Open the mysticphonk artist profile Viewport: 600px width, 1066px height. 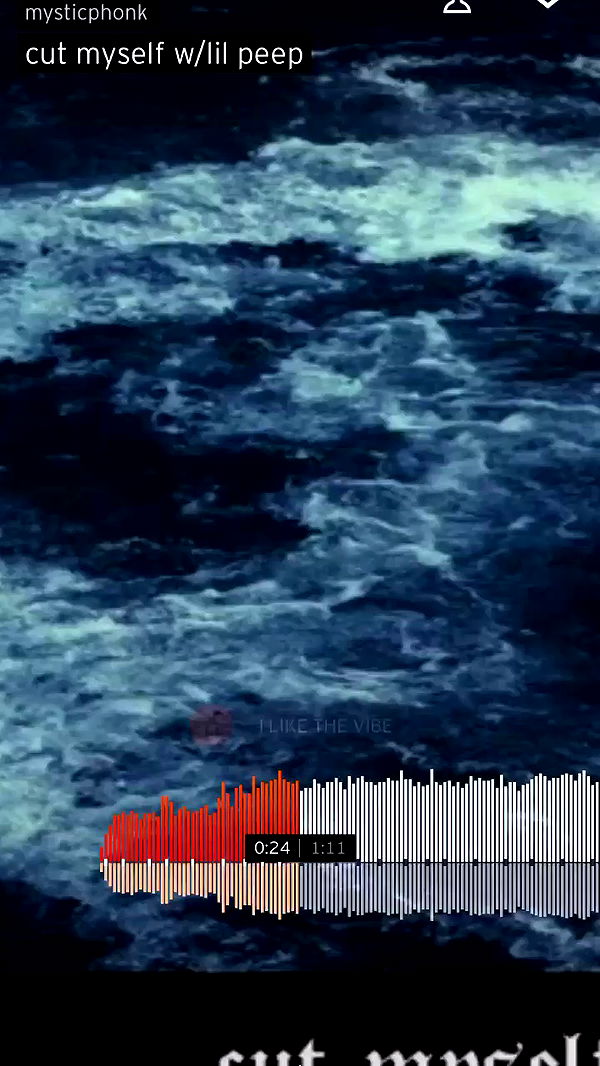(86, 13)
